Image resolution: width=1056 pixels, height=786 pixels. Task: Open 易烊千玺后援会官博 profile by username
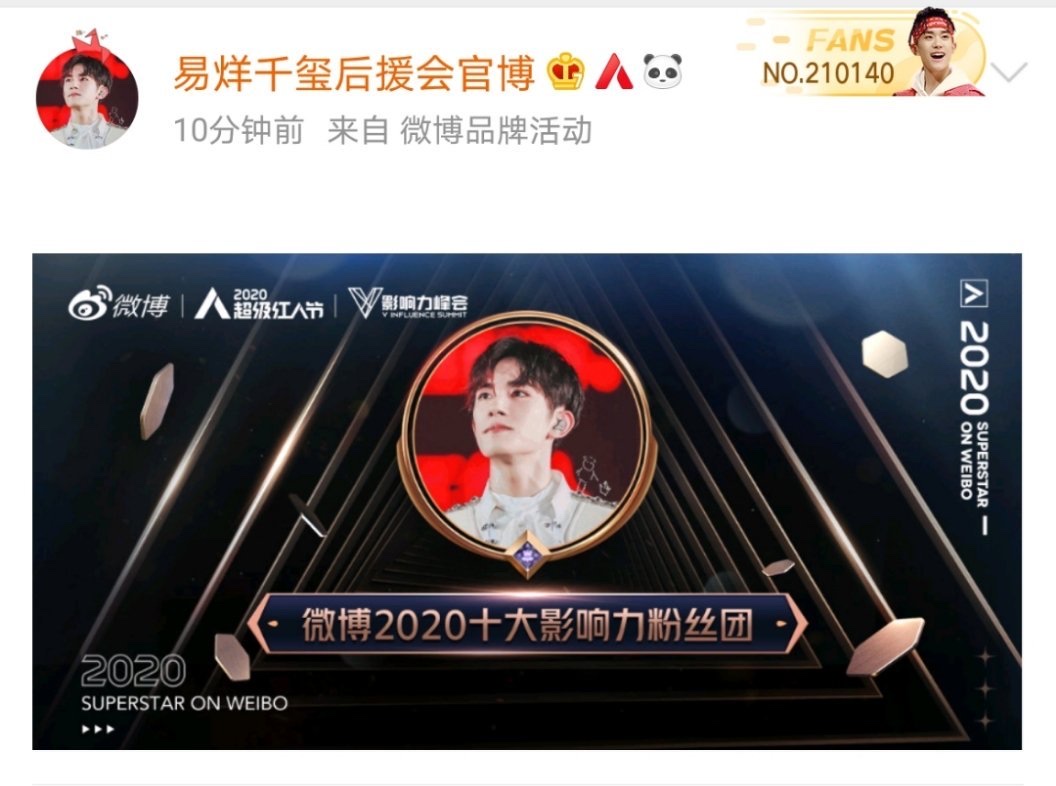[x=357, y=71]
